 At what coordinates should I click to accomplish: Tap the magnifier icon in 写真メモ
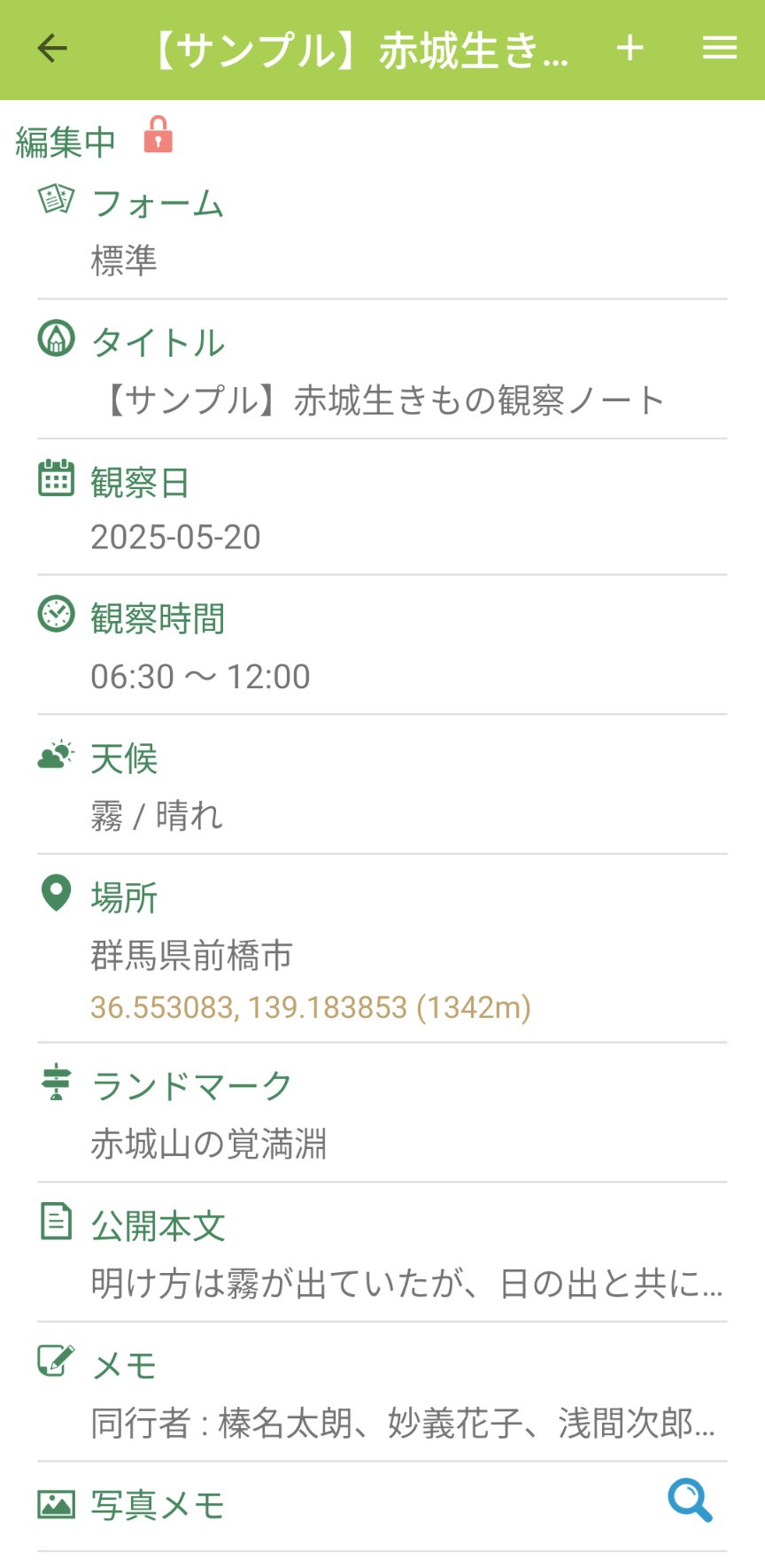690,1501
